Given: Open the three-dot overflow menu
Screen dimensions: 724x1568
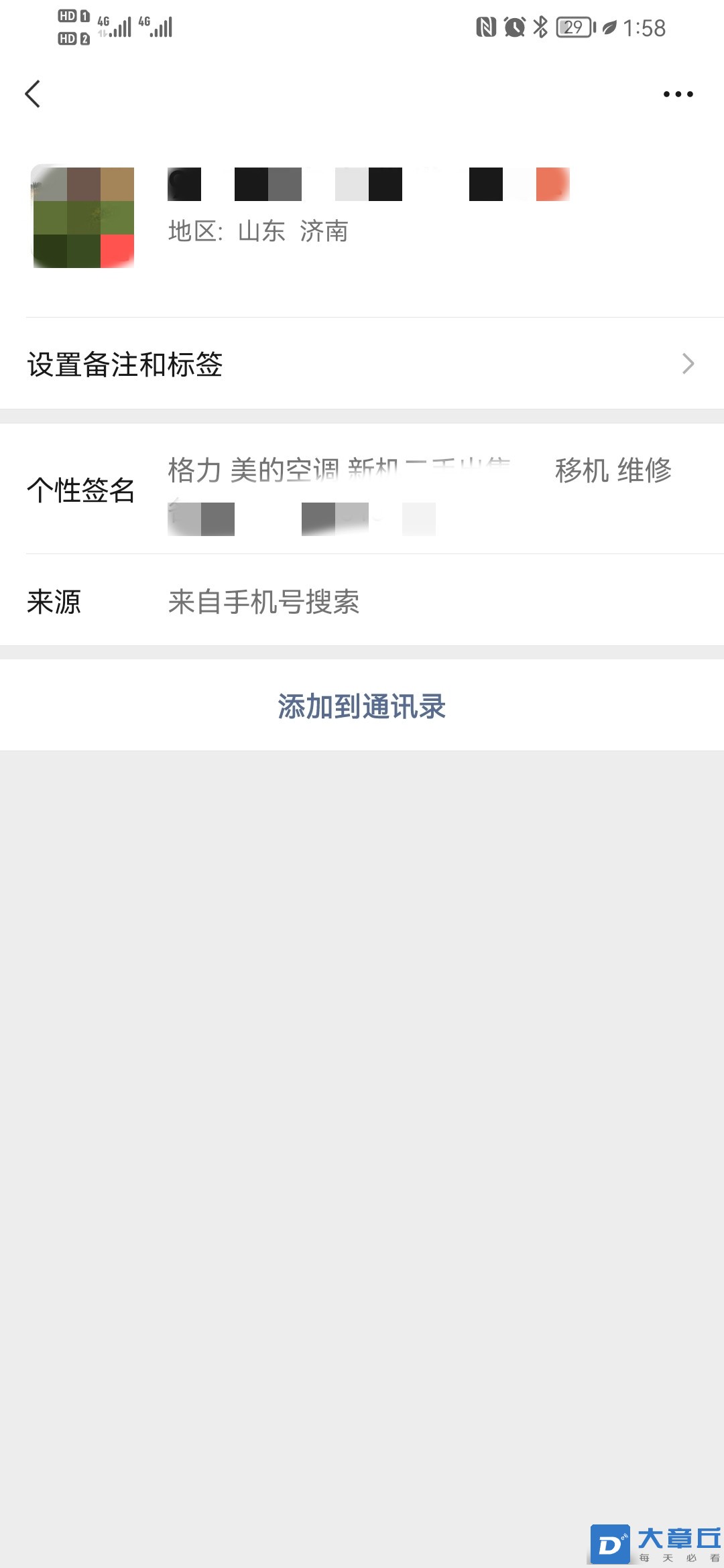Looking at the screenshot, I should [678, 94].
